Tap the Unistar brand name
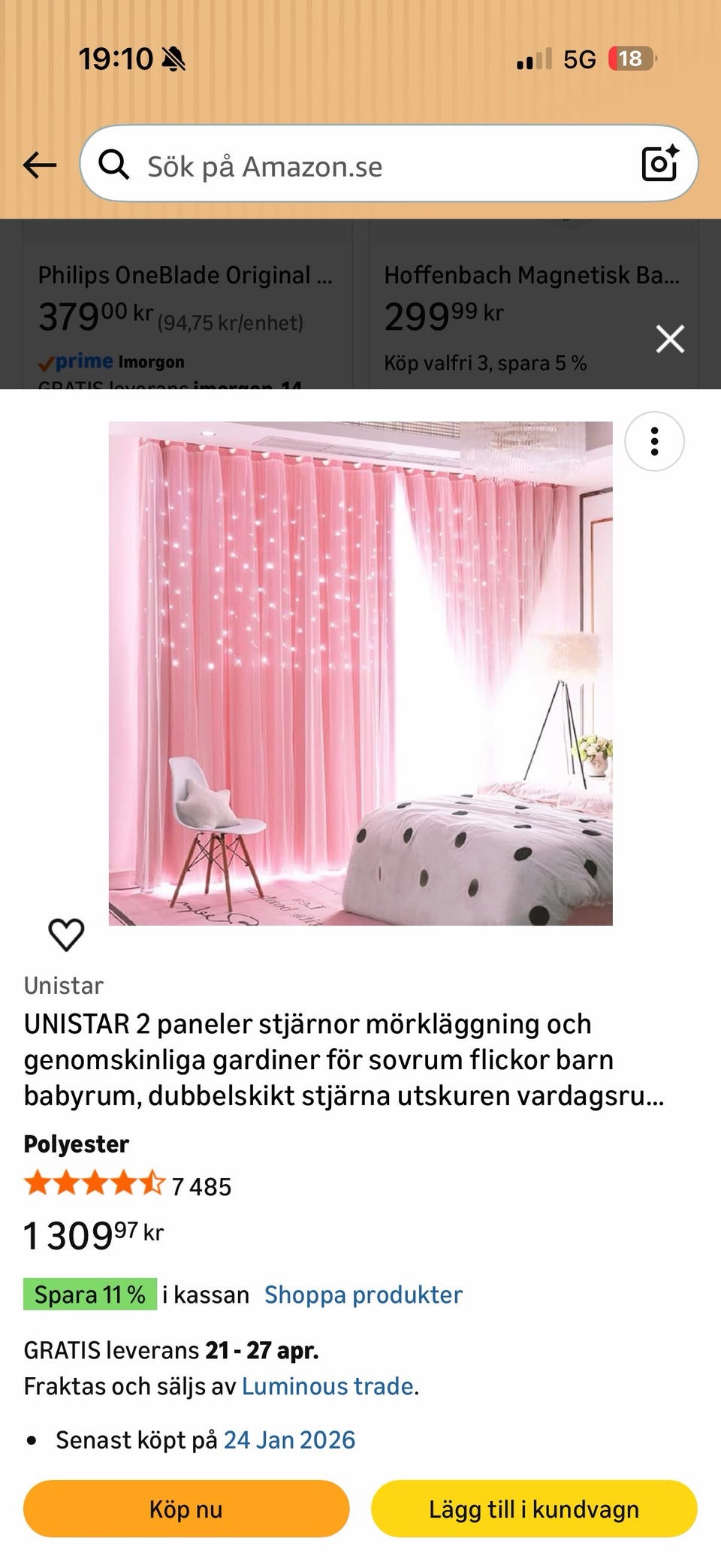 coord(64,986)
